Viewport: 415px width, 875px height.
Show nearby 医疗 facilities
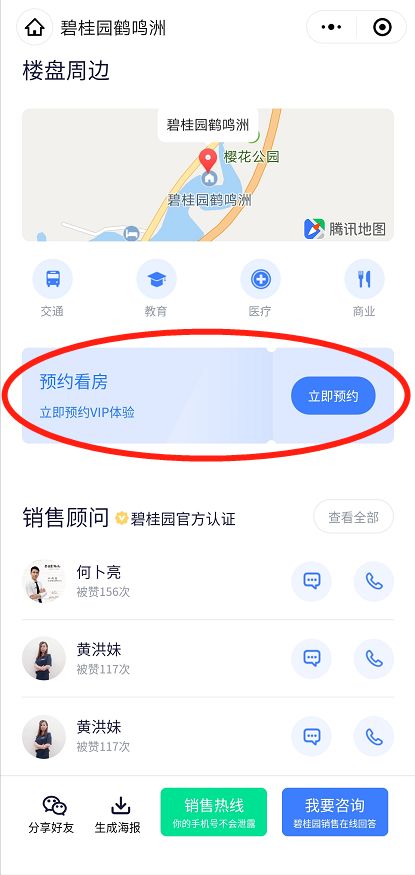[260, 289]
